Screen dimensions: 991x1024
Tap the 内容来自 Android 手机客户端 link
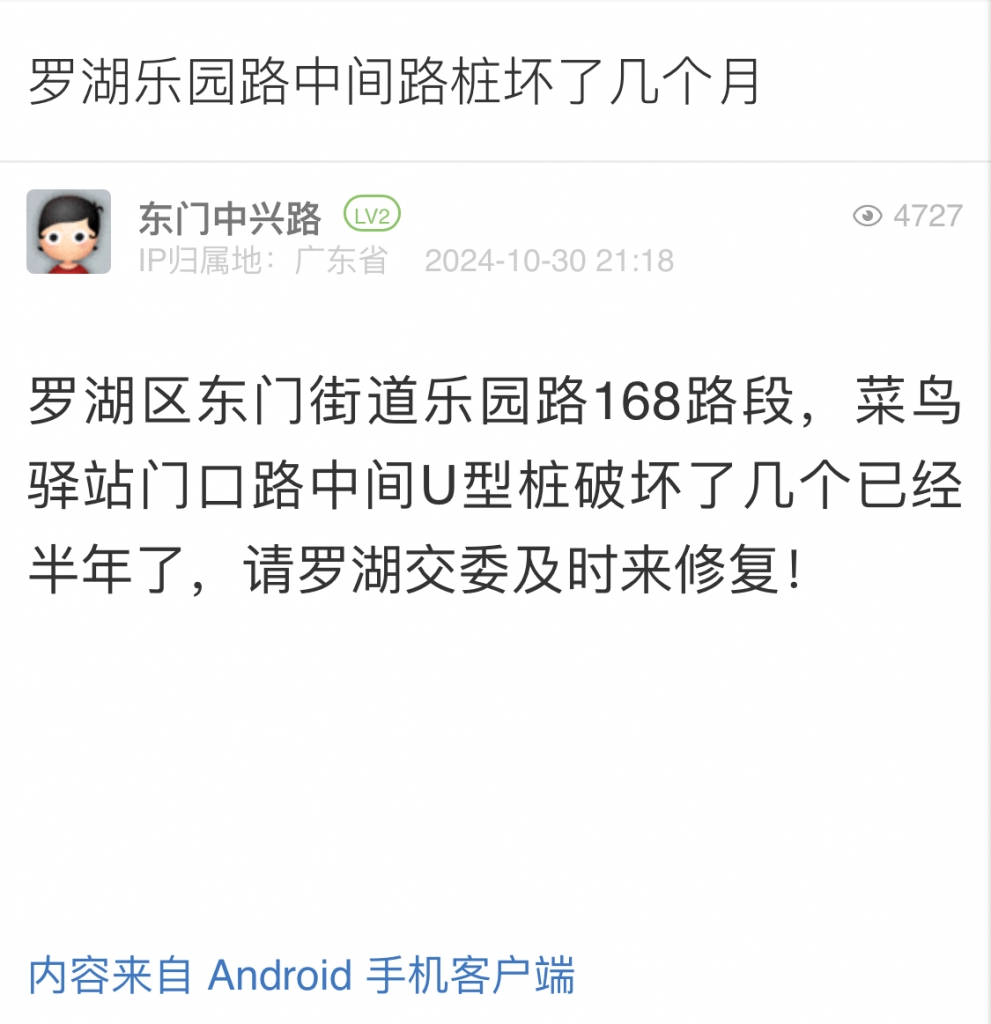pyautogui.click(x=301, y=976)
